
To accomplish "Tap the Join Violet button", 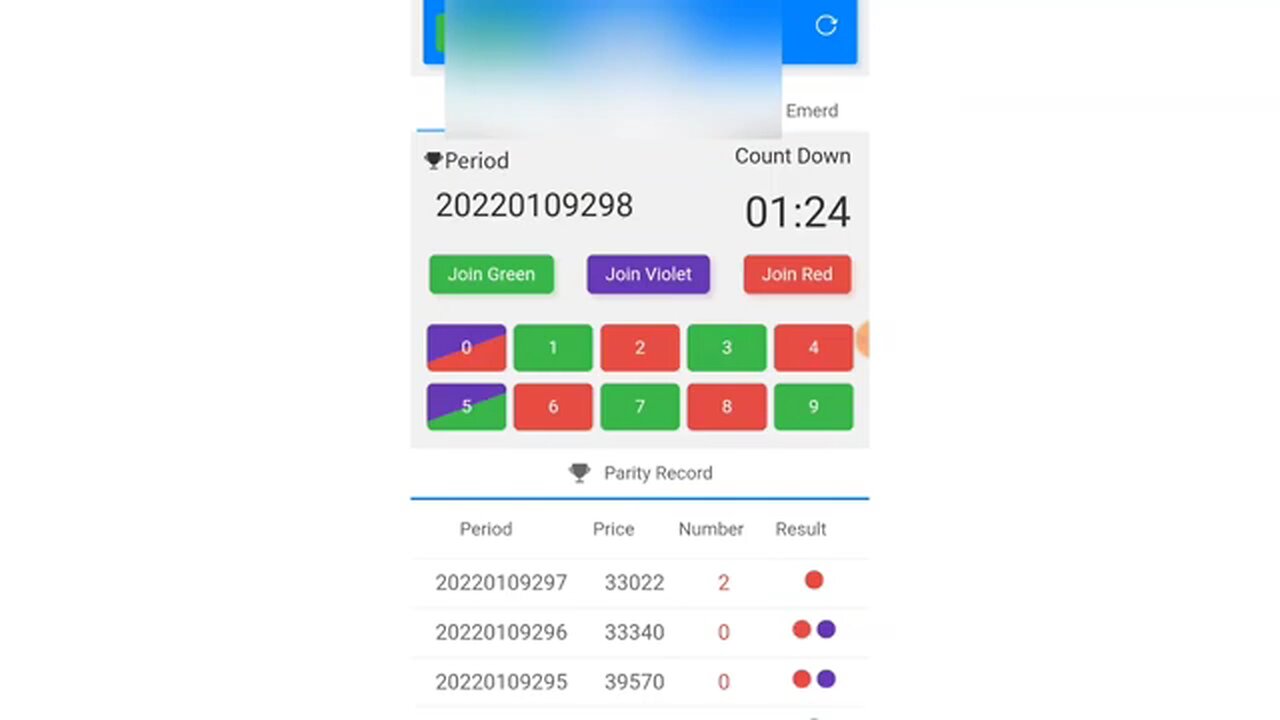I will [x=648, y=274].
